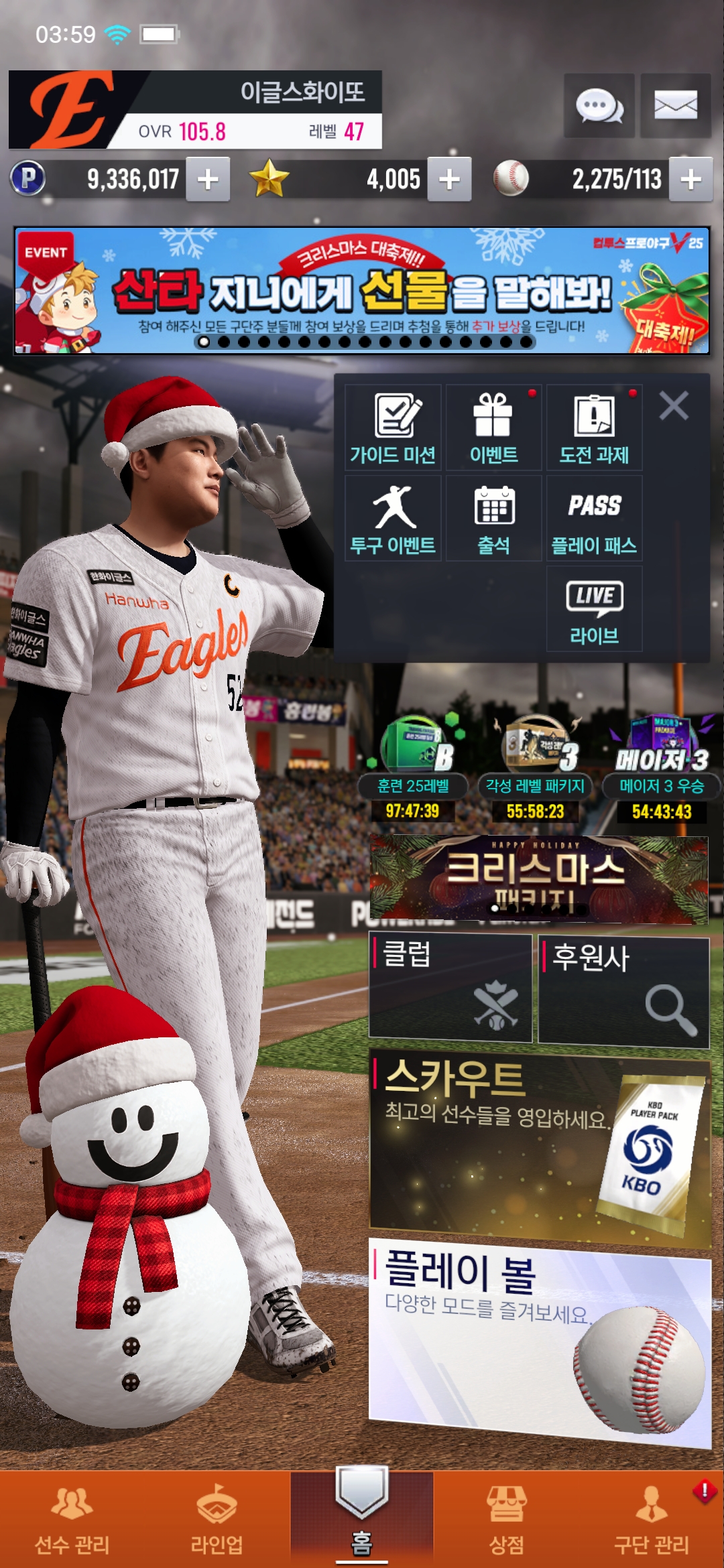The height and width of the screenshot is (1568, 724).
Task: Open the 스카우트 player pack card
Action: point(540,1147)
